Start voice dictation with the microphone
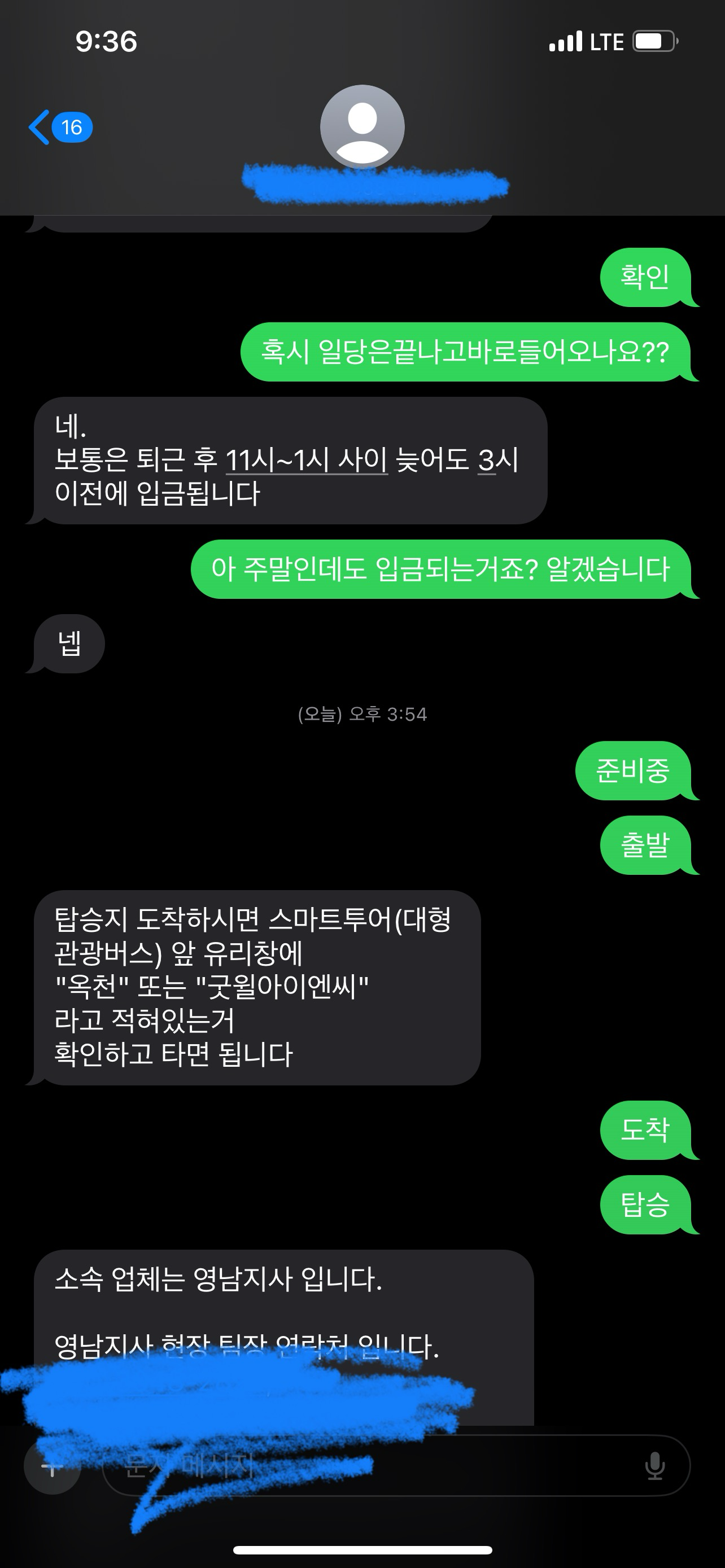This screenshot has height=1568, width=725. coord(655,1466)
